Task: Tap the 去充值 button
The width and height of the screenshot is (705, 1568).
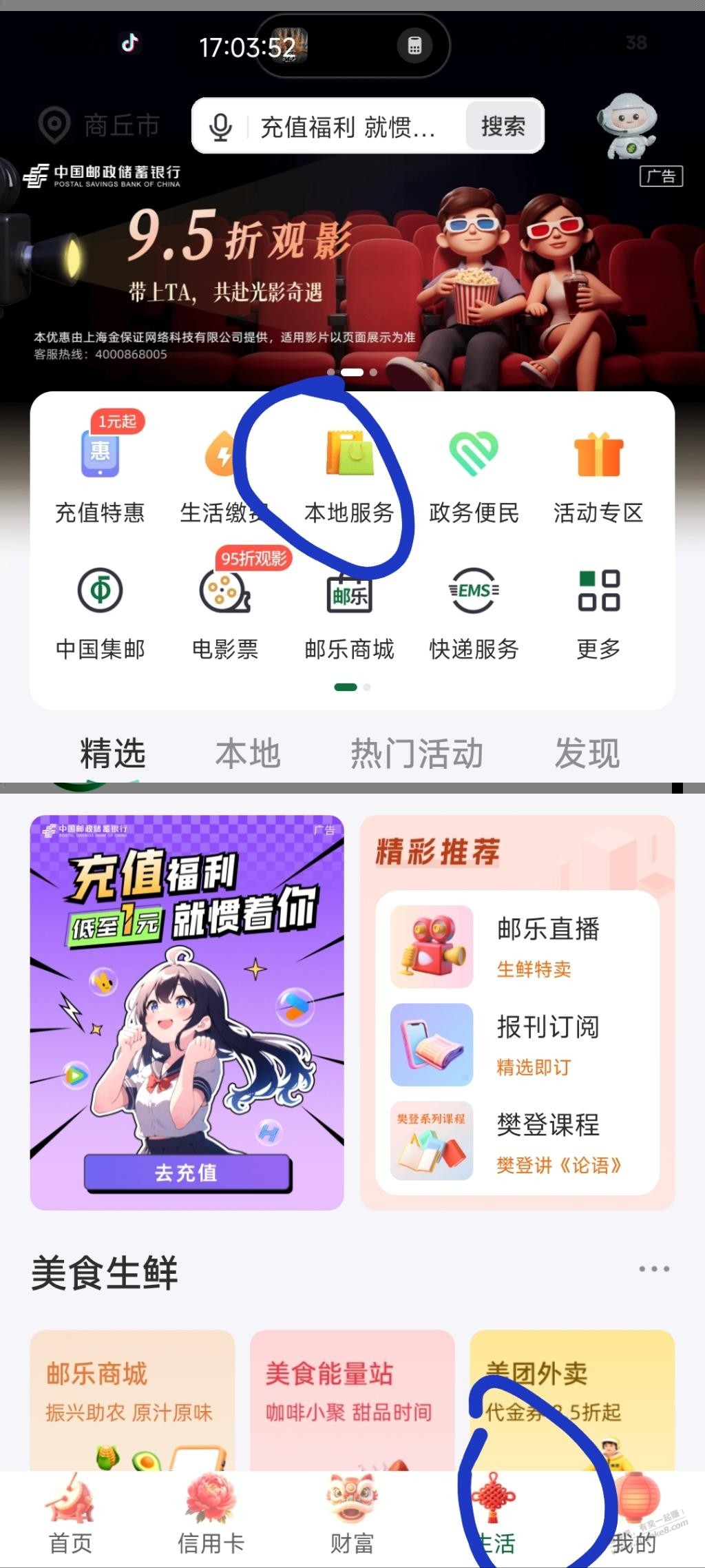Action: click(187, 1172)
